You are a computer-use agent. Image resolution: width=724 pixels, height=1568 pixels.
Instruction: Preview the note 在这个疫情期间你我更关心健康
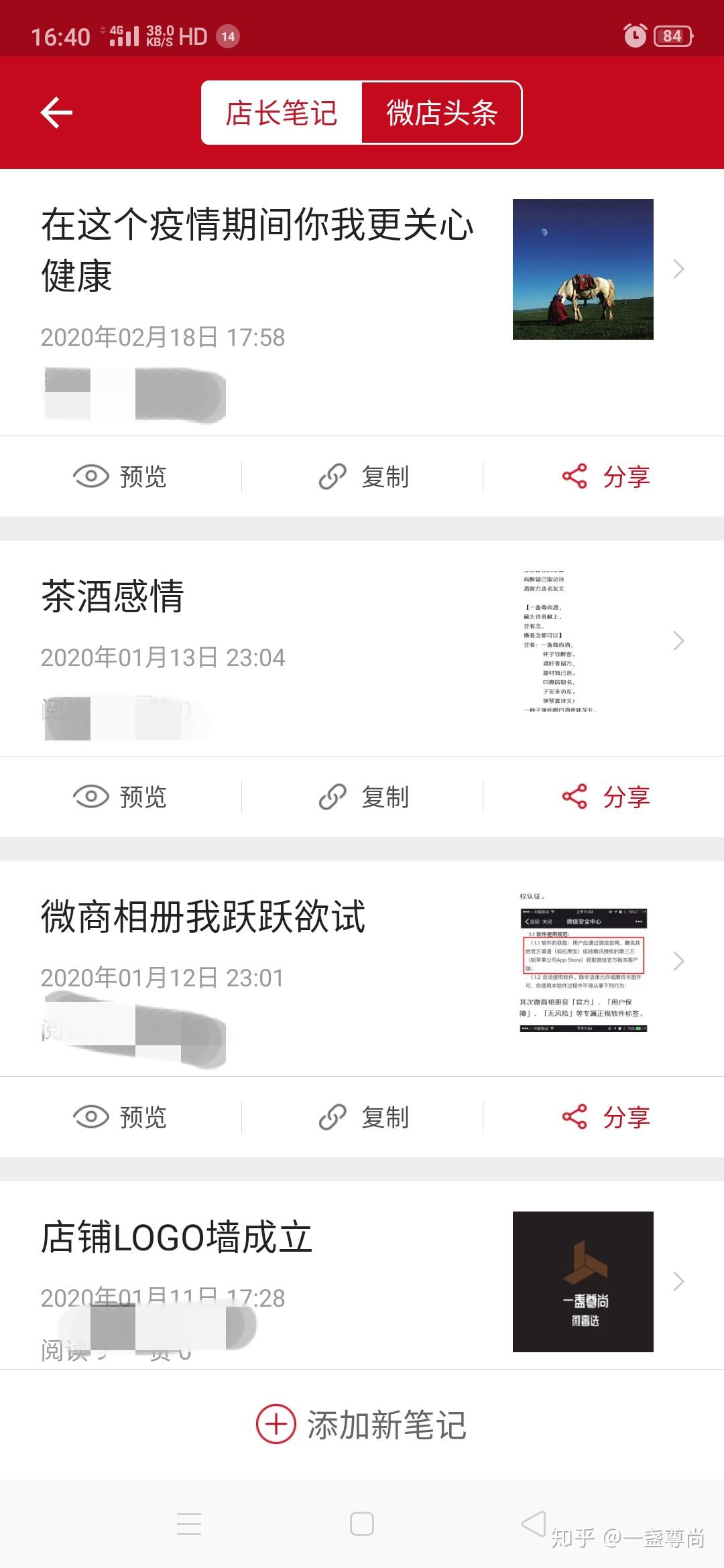121,476
